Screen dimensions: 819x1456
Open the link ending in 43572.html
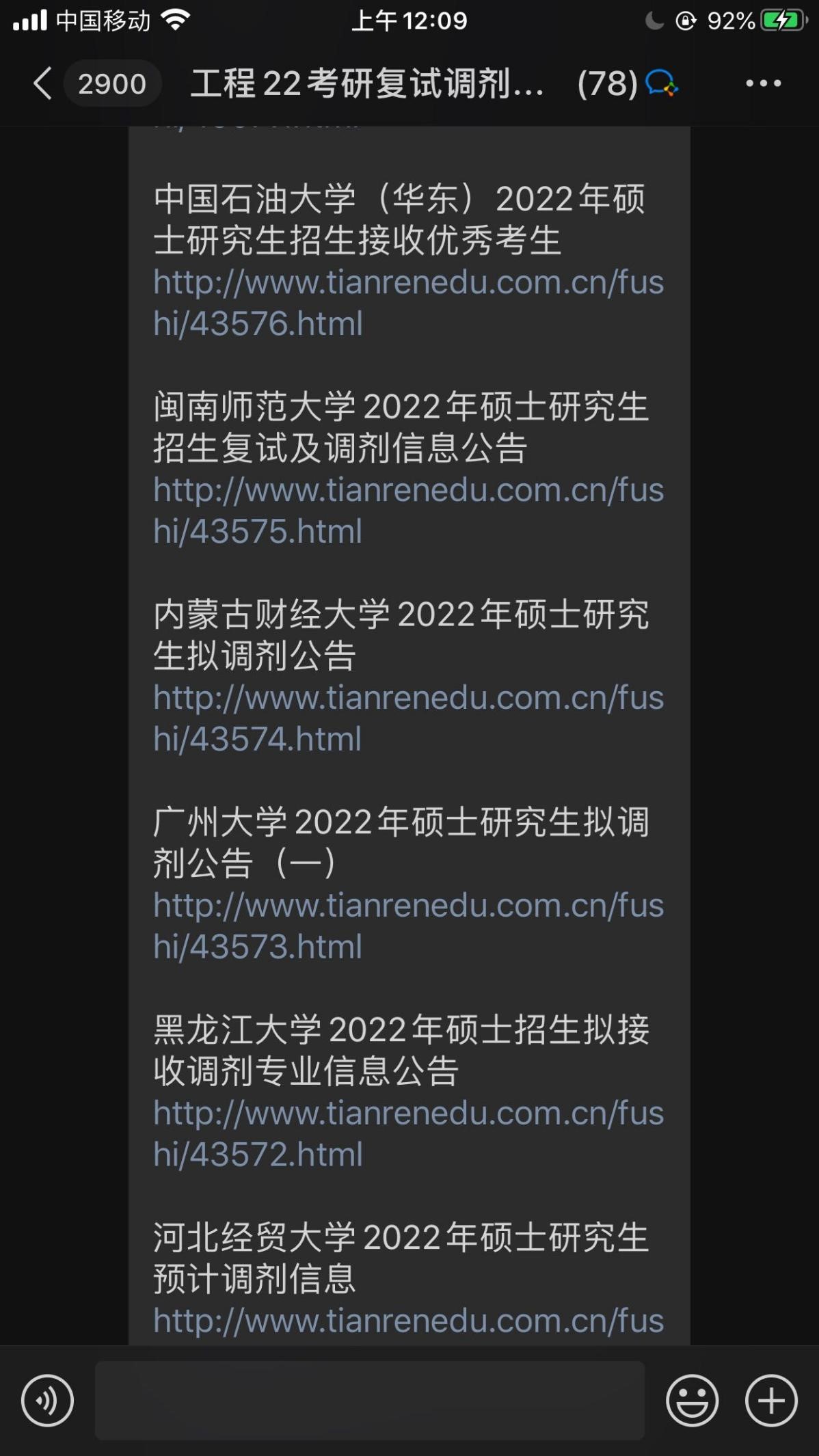pyautogui.click(x=407, y=1133)
